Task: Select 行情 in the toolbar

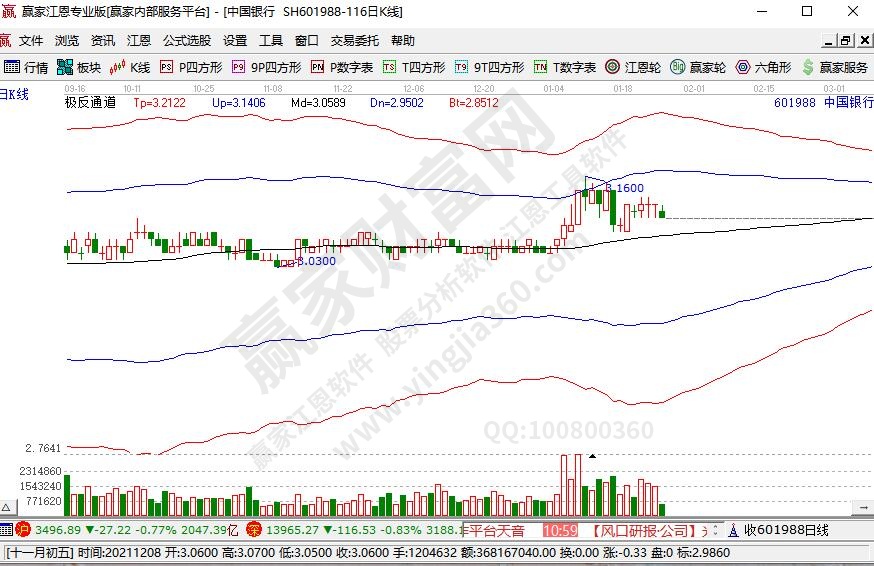Action: [x=26, y=67]
